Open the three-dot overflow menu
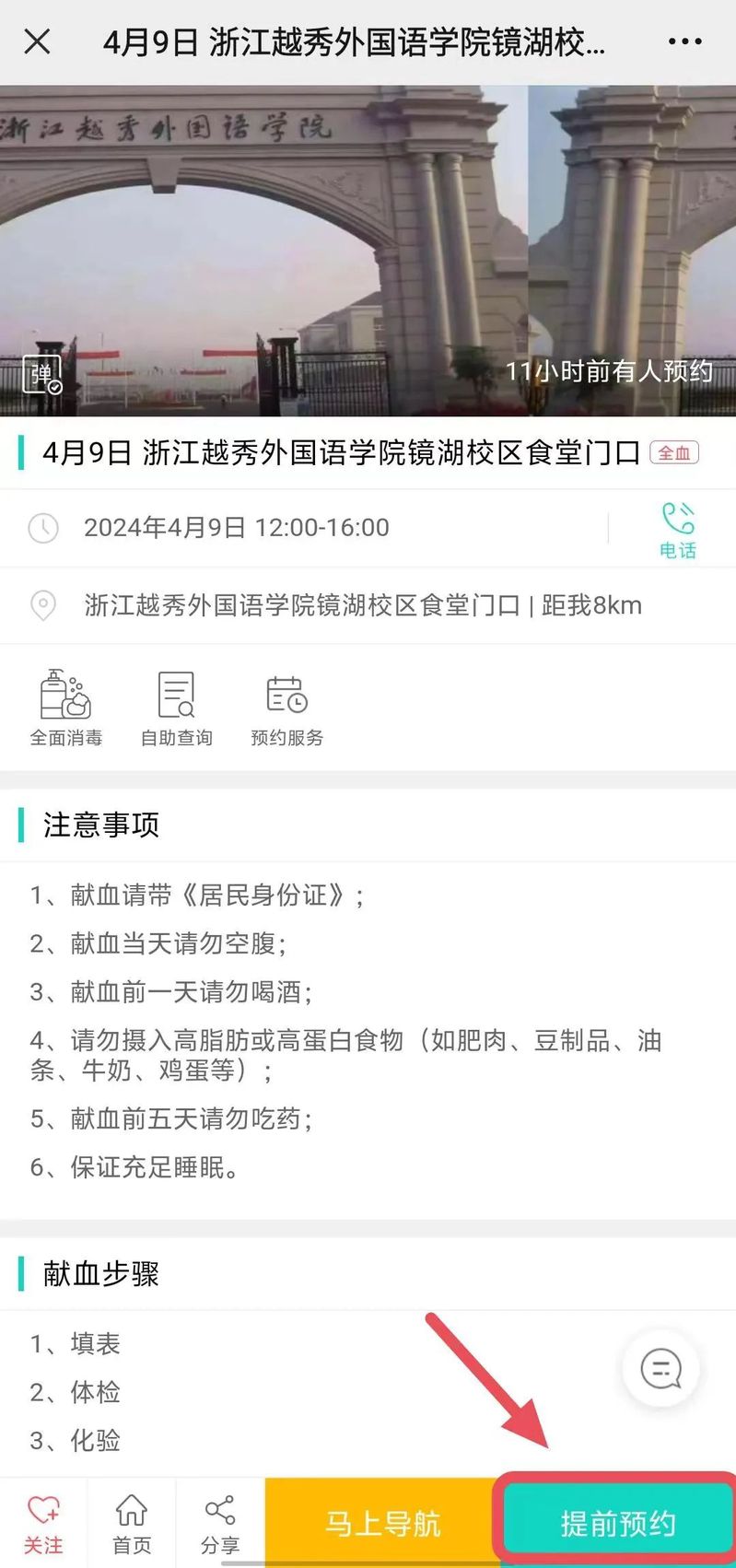The width and height of the screenshot is (736, 1568). (x=684, y=41)
